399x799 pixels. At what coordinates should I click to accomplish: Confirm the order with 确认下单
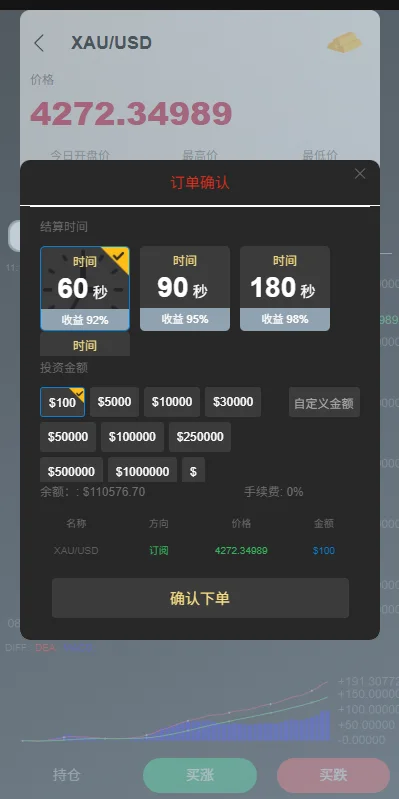[x=200, y=598]
